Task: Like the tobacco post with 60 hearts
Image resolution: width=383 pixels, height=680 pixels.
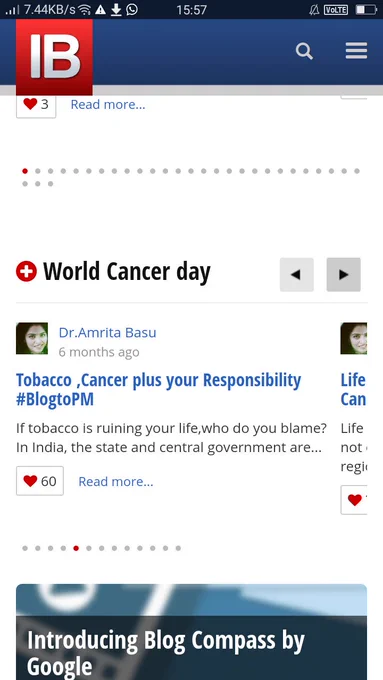Action: [40, 481]
